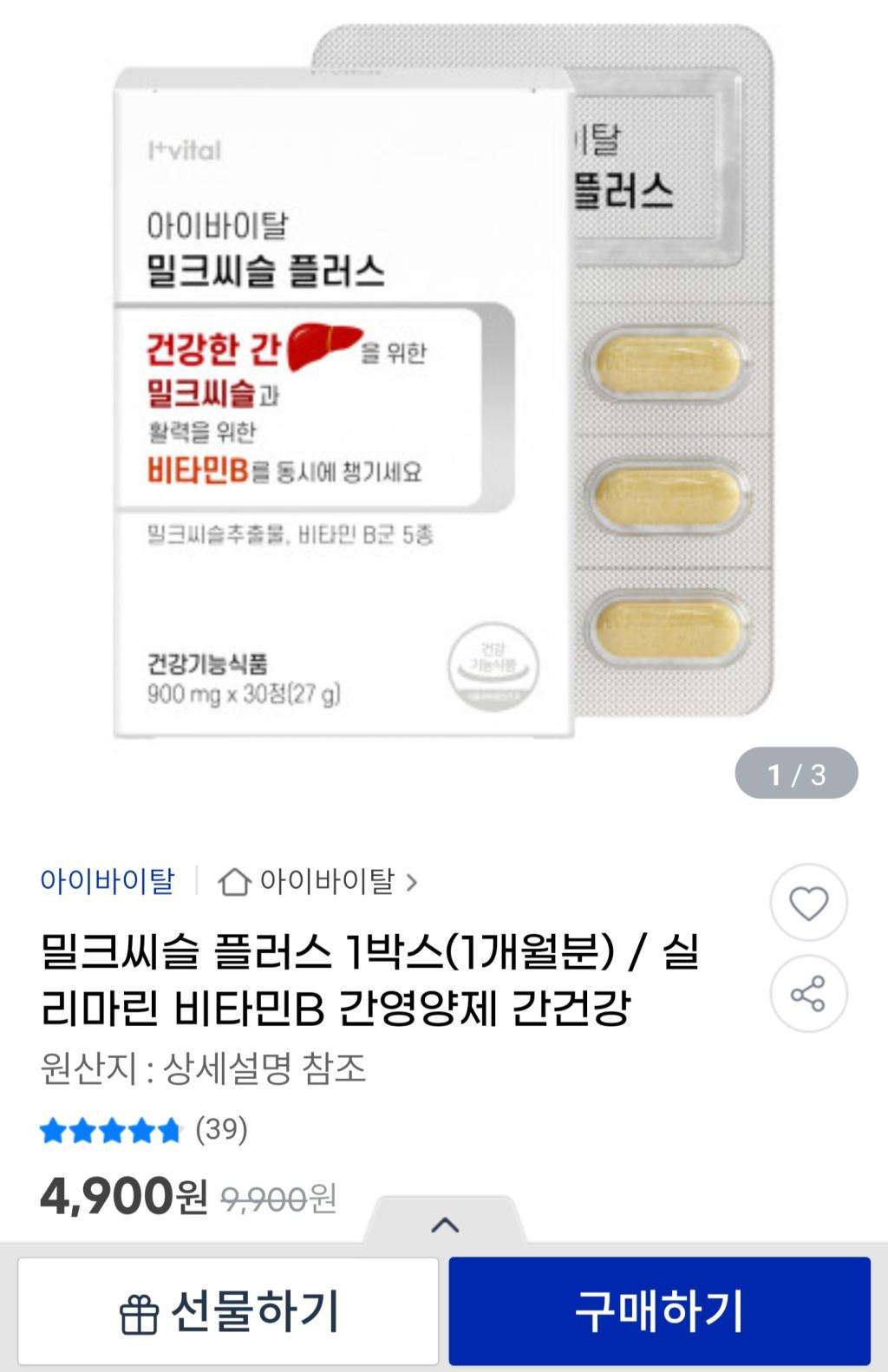Tap 구매하기 to buy the product
Image resolution: width=888 pixels, height=1372 pixels.
659,1310
